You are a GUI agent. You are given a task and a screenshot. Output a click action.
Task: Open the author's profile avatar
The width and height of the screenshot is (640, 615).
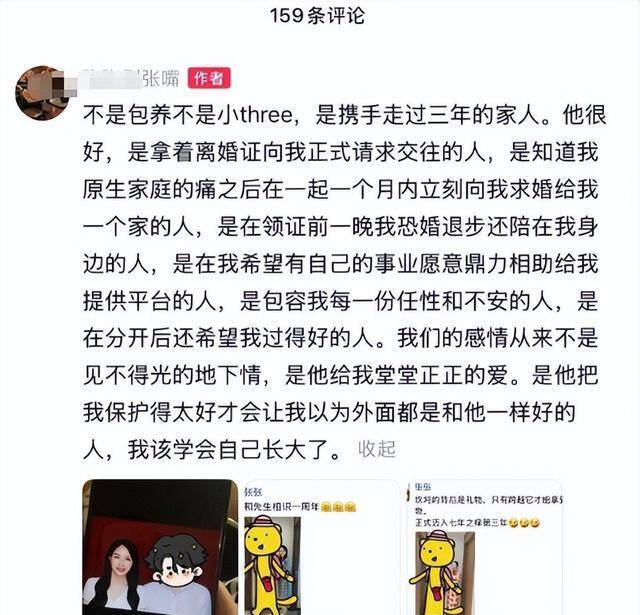coord(44,93)
